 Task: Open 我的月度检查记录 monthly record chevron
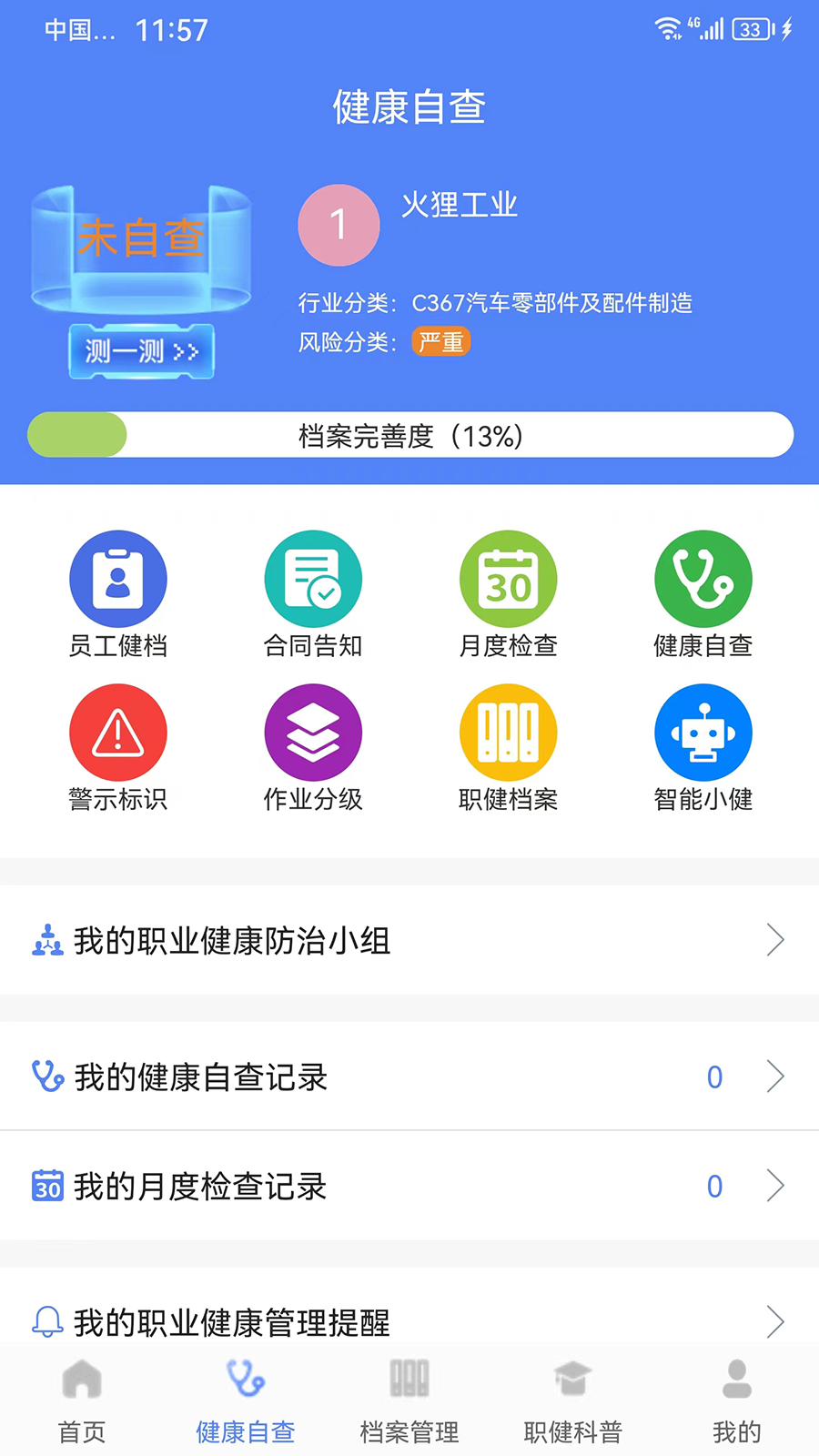(x=774, y=1187)
